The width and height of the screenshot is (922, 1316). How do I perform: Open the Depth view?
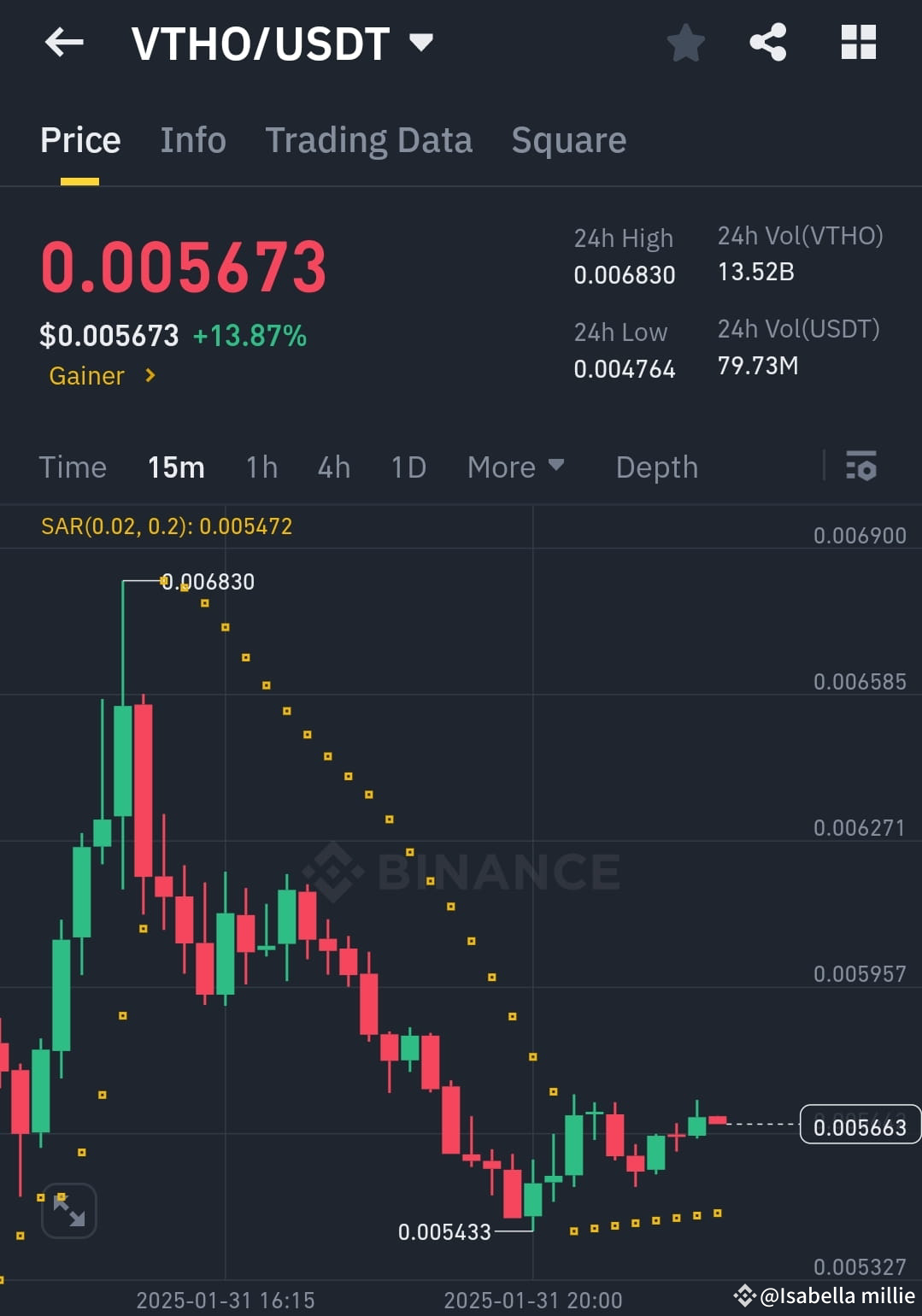656,467
